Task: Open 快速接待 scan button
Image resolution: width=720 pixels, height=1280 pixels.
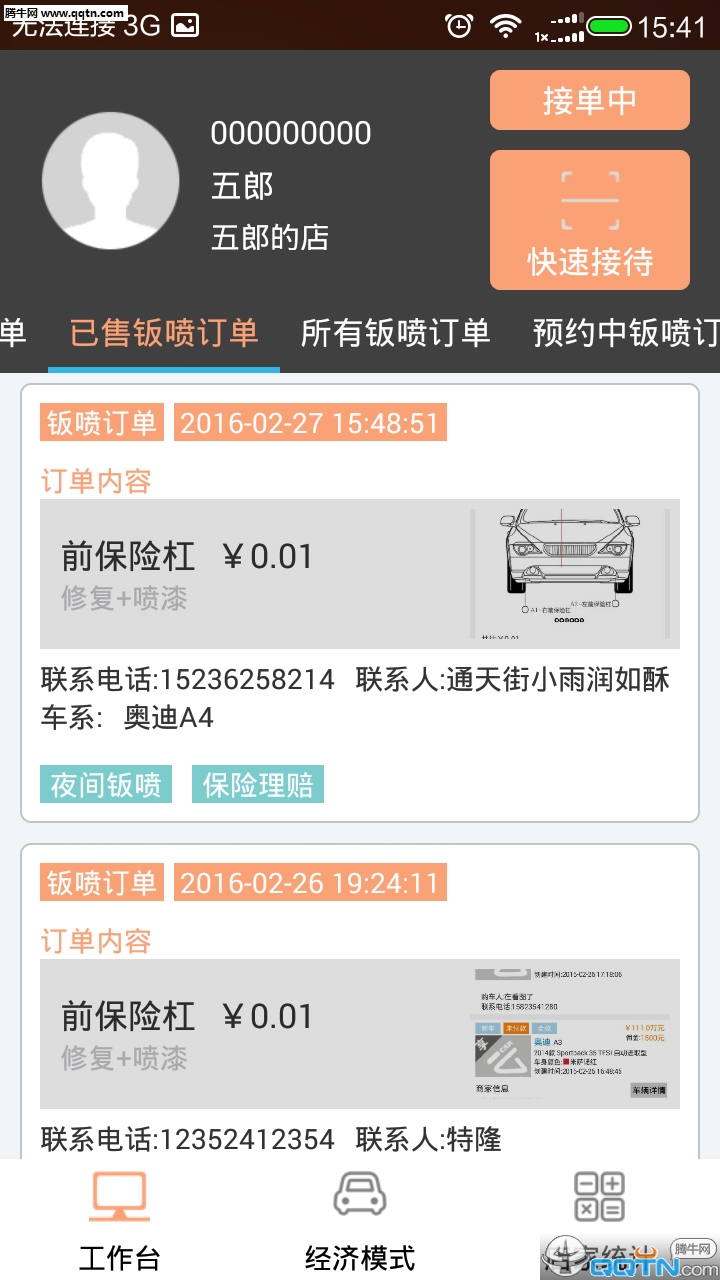Action: click(589, 220)
